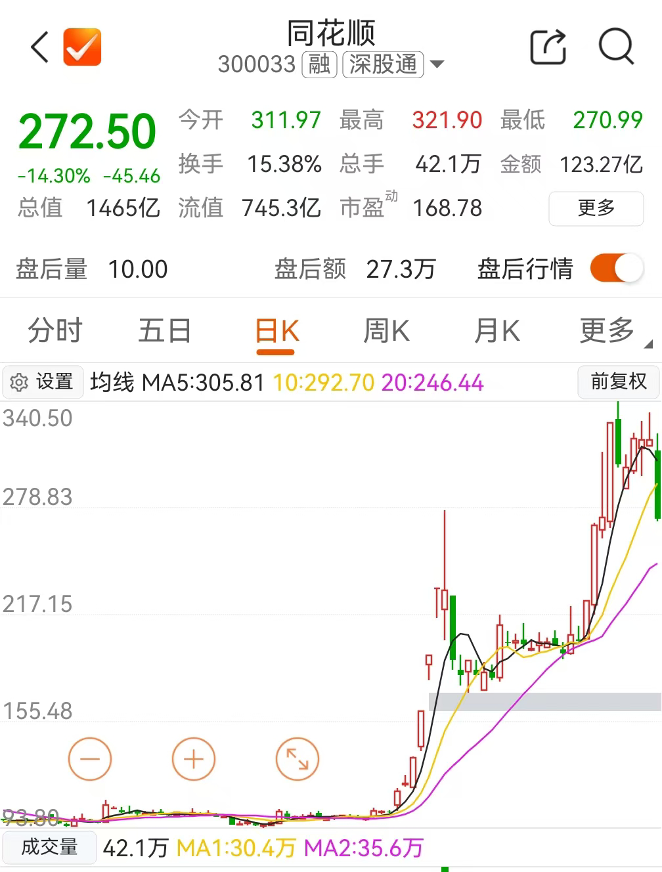662x872 pixels.
Task: Go back using the top-left arrow
Action: (39, 47)
